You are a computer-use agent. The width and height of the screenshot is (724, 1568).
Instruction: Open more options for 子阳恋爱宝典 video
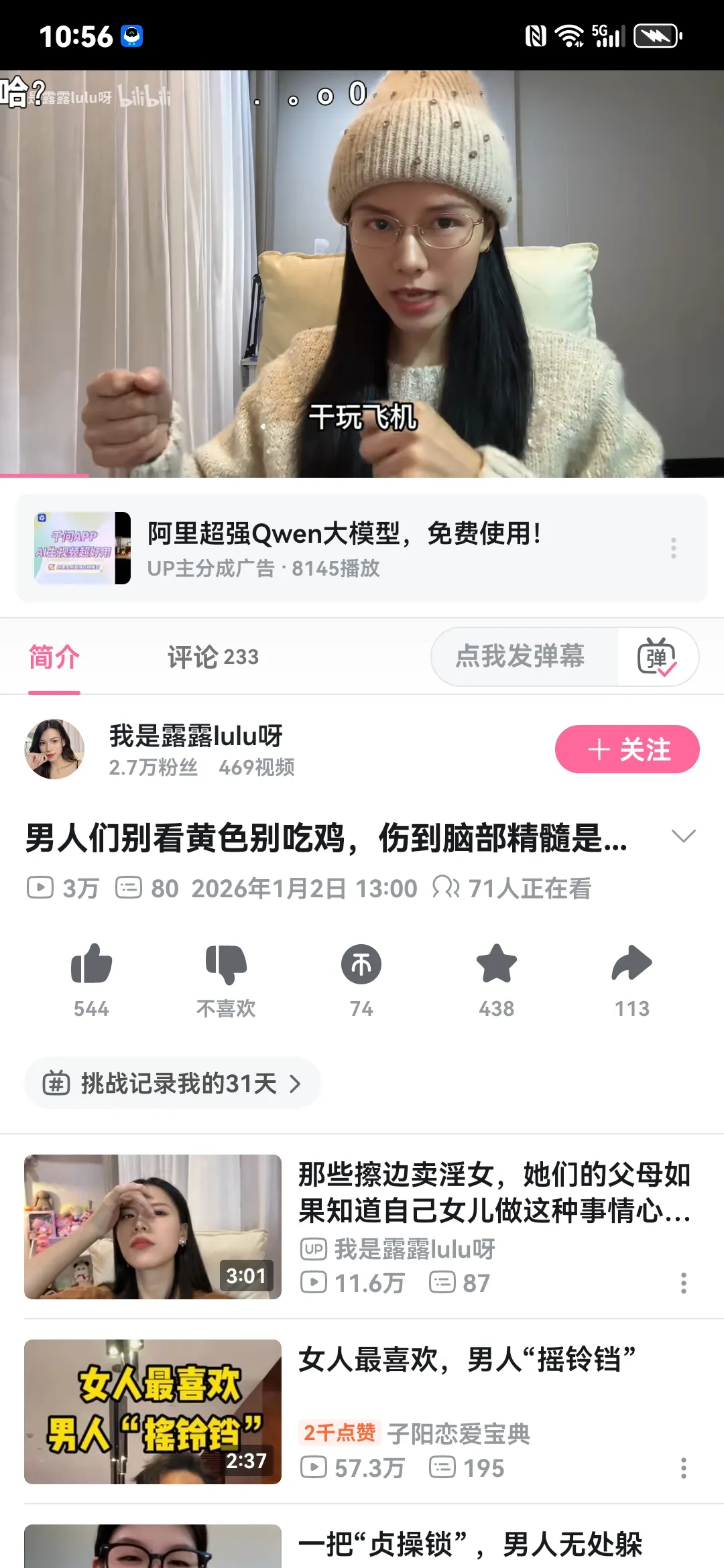click(683, 1468)
